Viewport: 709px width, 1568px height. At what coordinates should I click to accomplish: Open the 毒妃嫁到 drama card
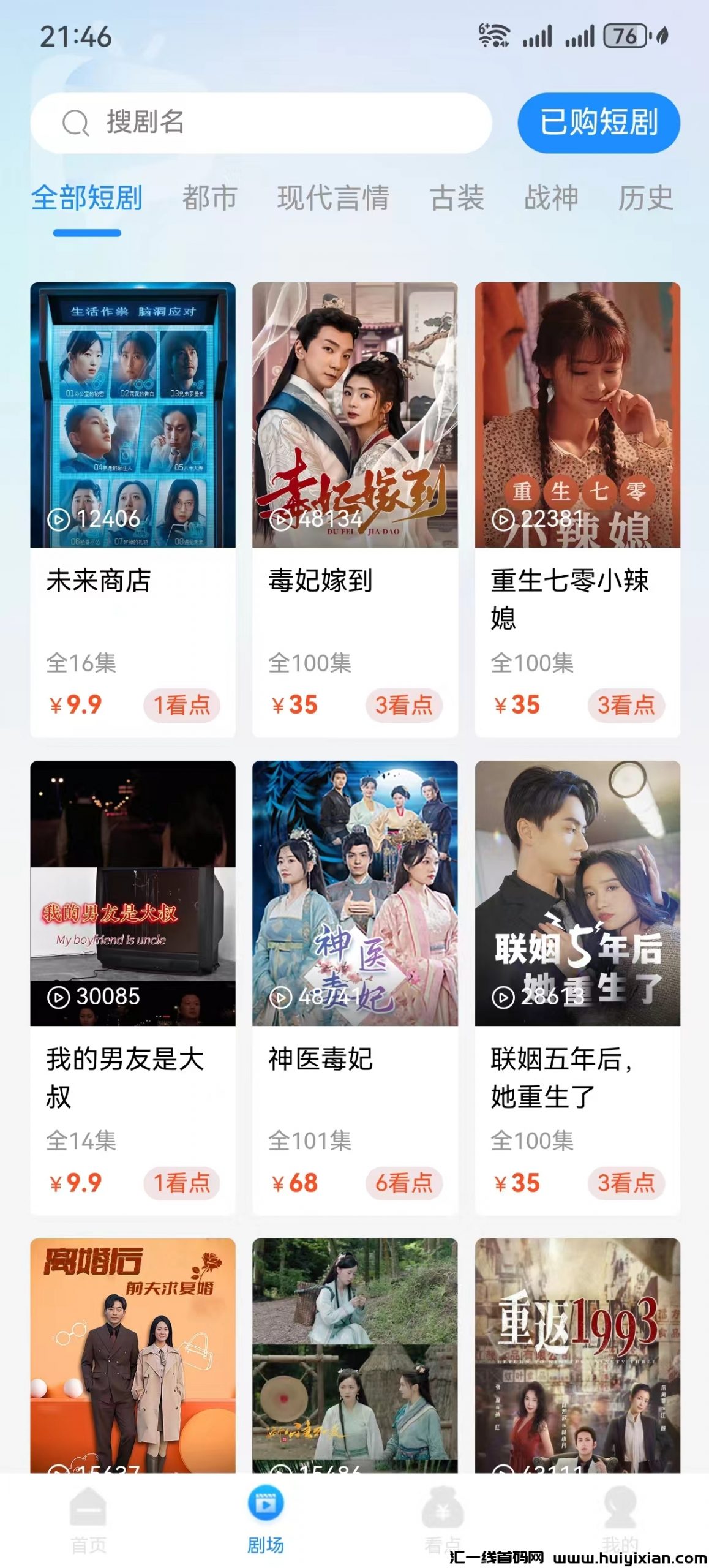(x=355, y=508)
